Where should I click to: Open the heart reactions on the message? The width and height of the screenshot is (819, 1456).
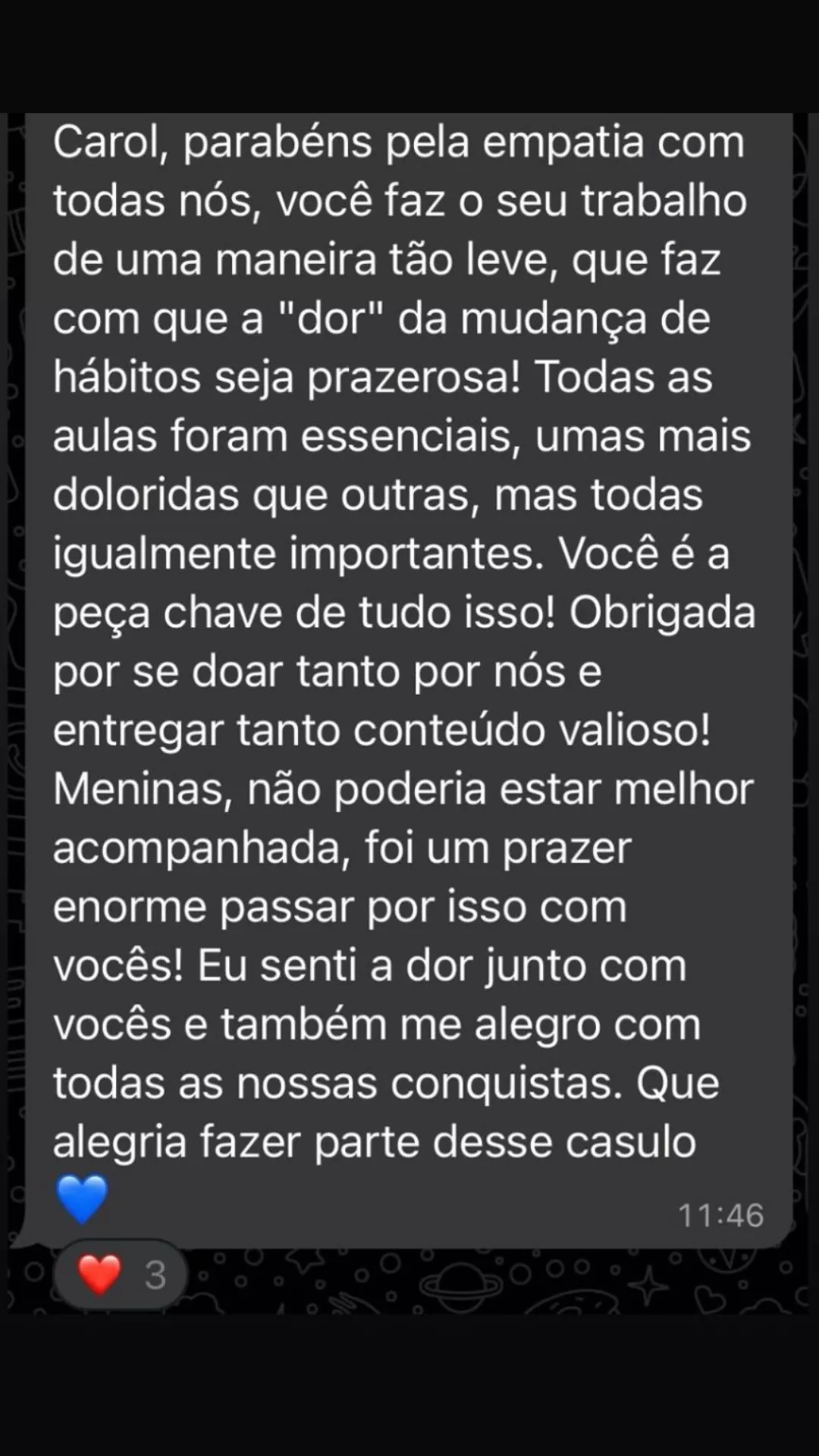(121, 1275)
